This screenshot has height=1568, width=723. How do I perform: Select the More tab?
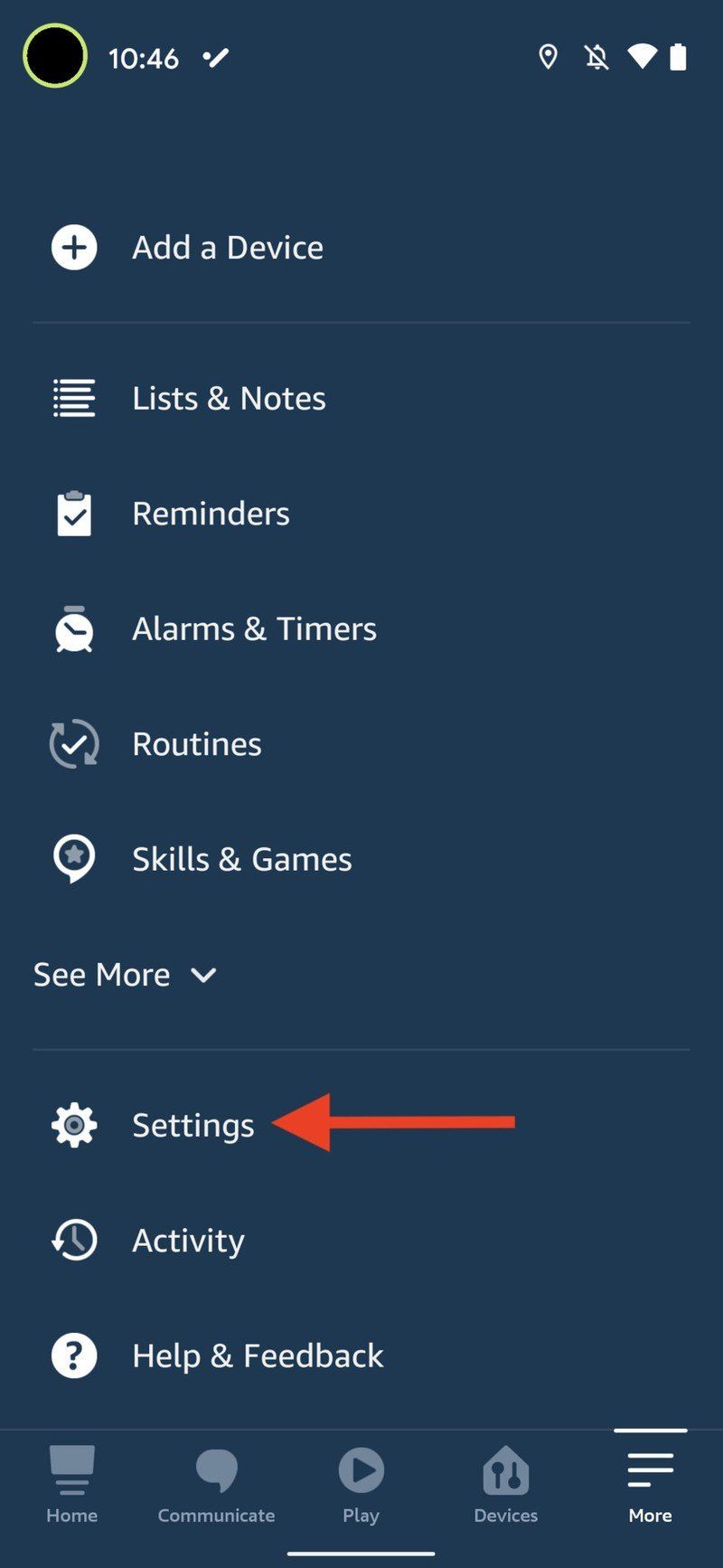coord(650,1485)
